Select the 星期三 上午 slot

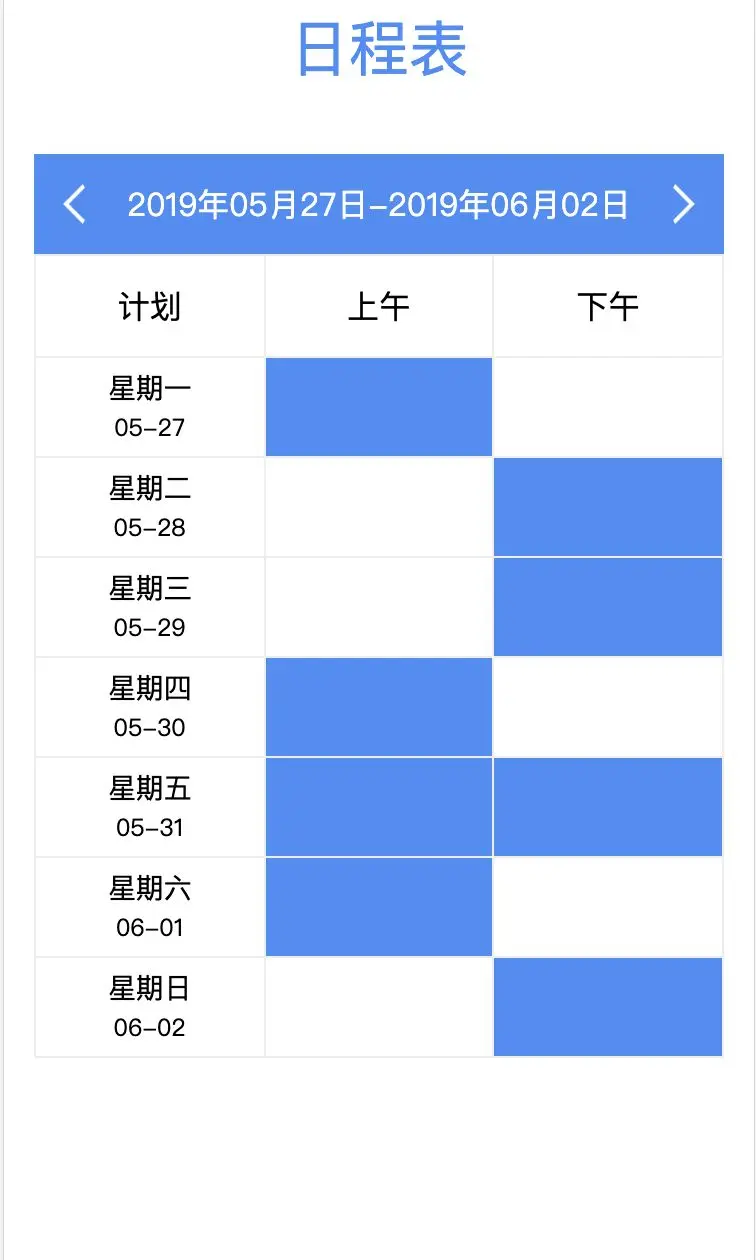pos(379,607)
